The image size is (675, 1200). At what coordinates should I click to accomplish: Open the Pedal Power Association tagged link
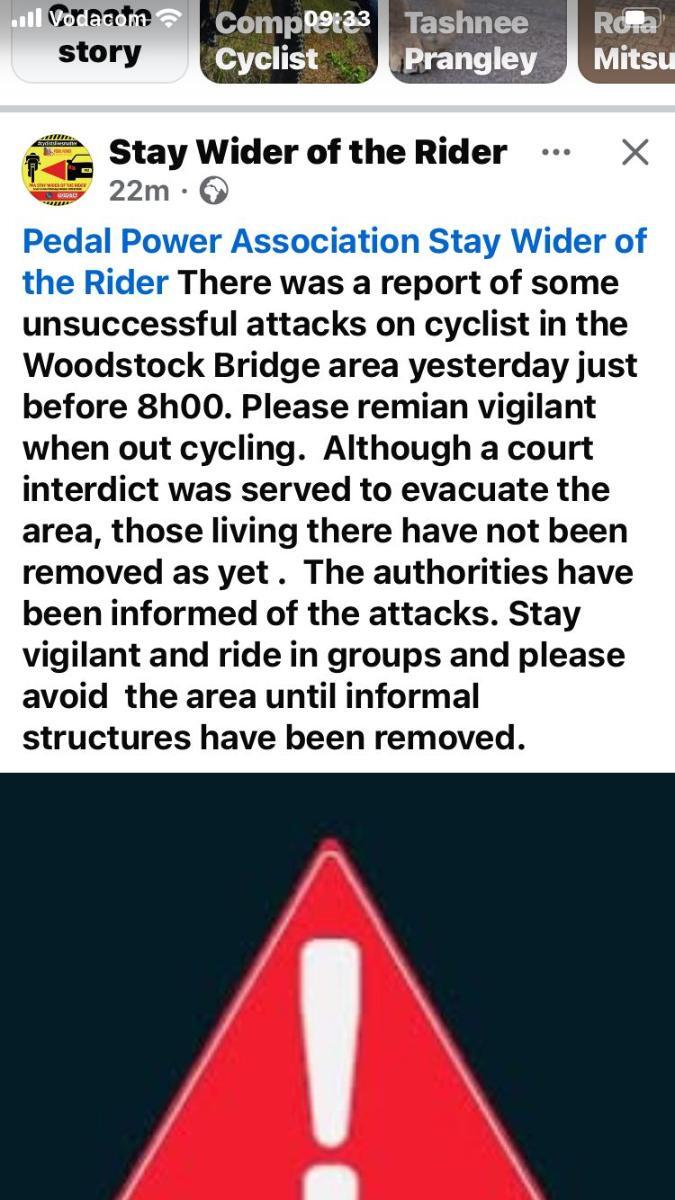pyautogui.click(x=220, y=241)
